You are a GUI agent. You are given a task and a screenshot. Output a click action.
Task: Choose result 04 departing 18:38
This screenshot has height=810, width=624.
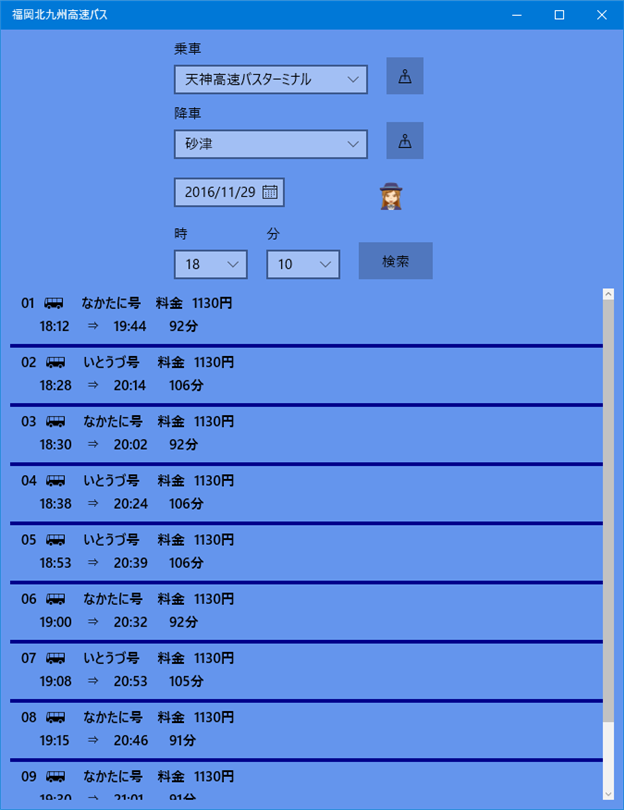(x=300, y=492)
